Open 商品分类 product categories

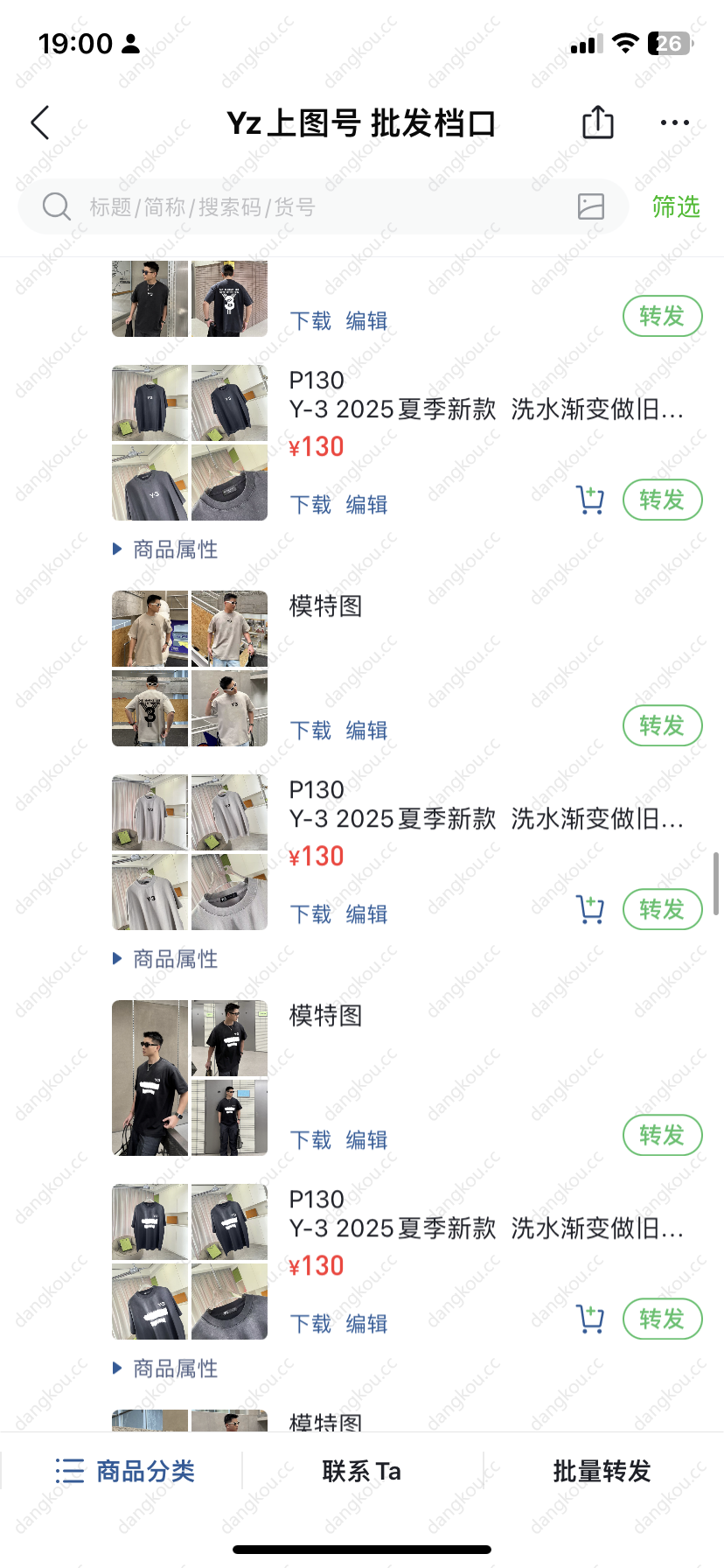pos(124,1472)
